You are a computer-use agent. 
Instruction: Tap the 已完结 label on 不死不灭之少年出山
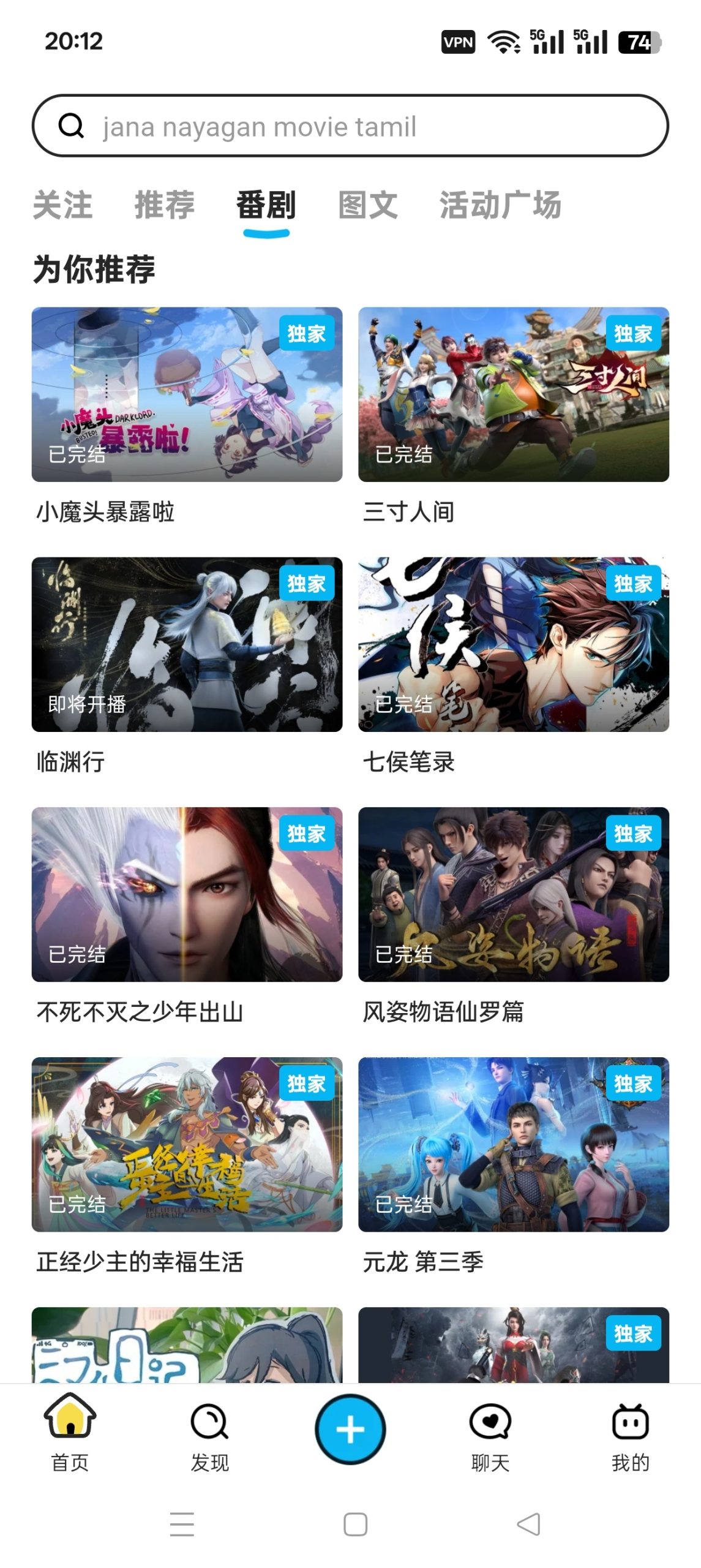[x=77, y=954]
